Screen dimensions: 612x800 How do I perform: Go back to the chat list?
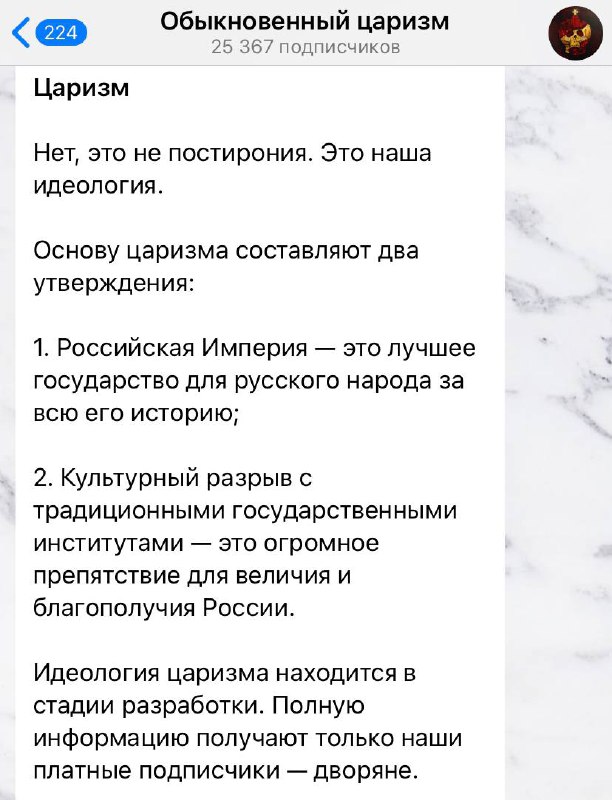point(48,33)
